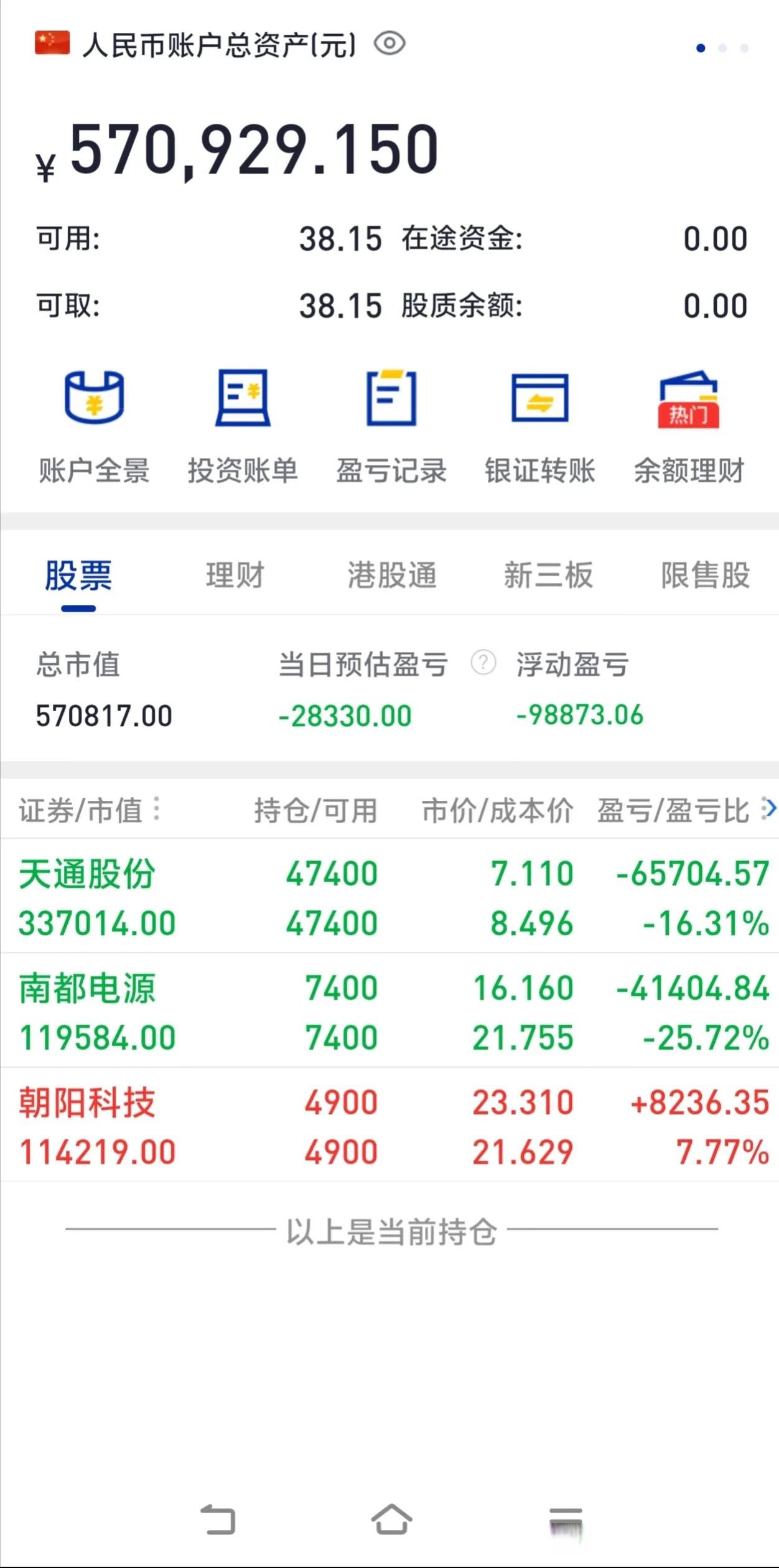The height and width of the screenshot is (1568, 779).
Task: Switch to the 港股通 tab
Action: (391, 576)
